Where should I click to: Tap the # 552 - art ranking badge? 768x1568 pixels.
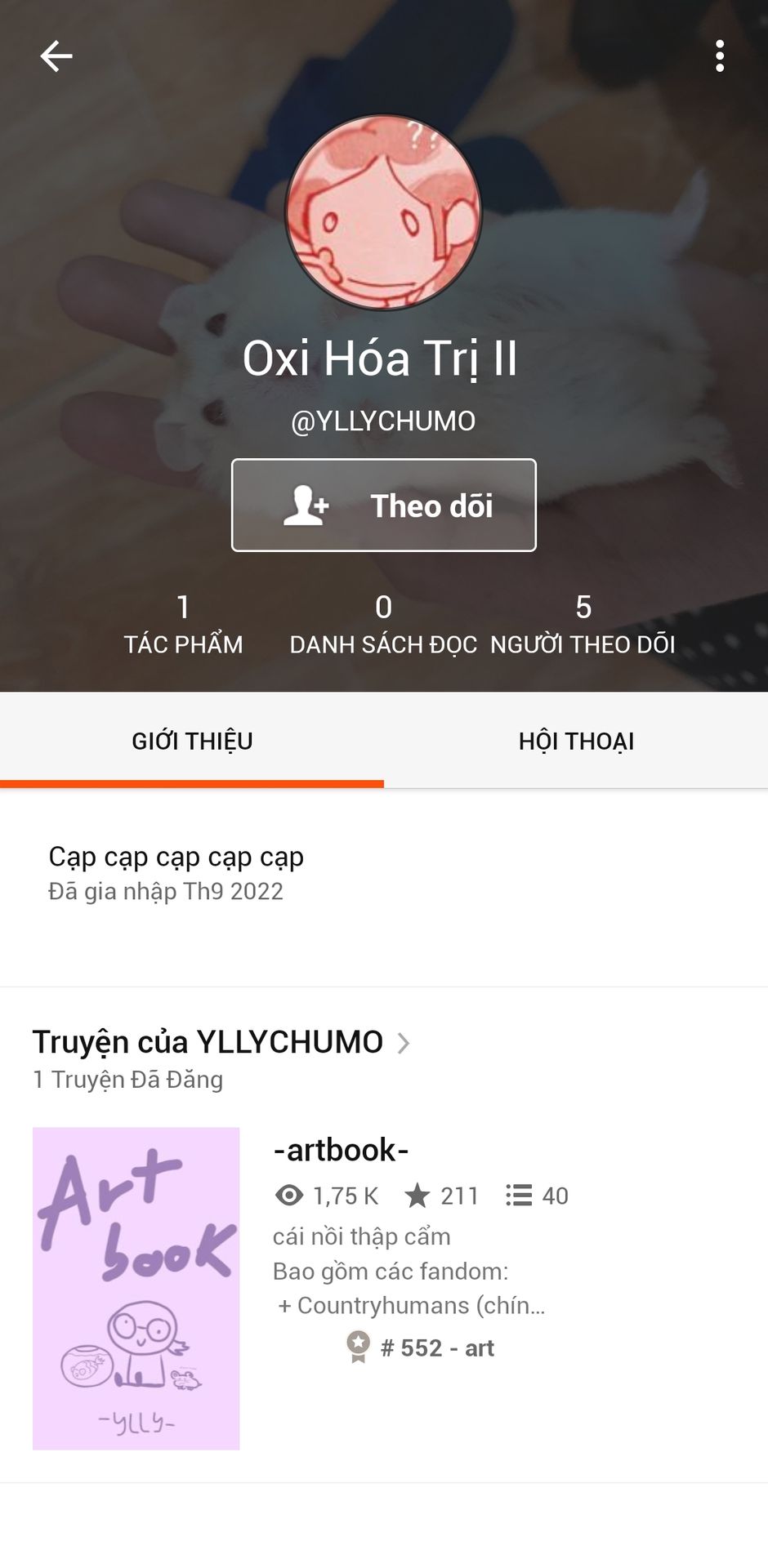(422, 1347)
